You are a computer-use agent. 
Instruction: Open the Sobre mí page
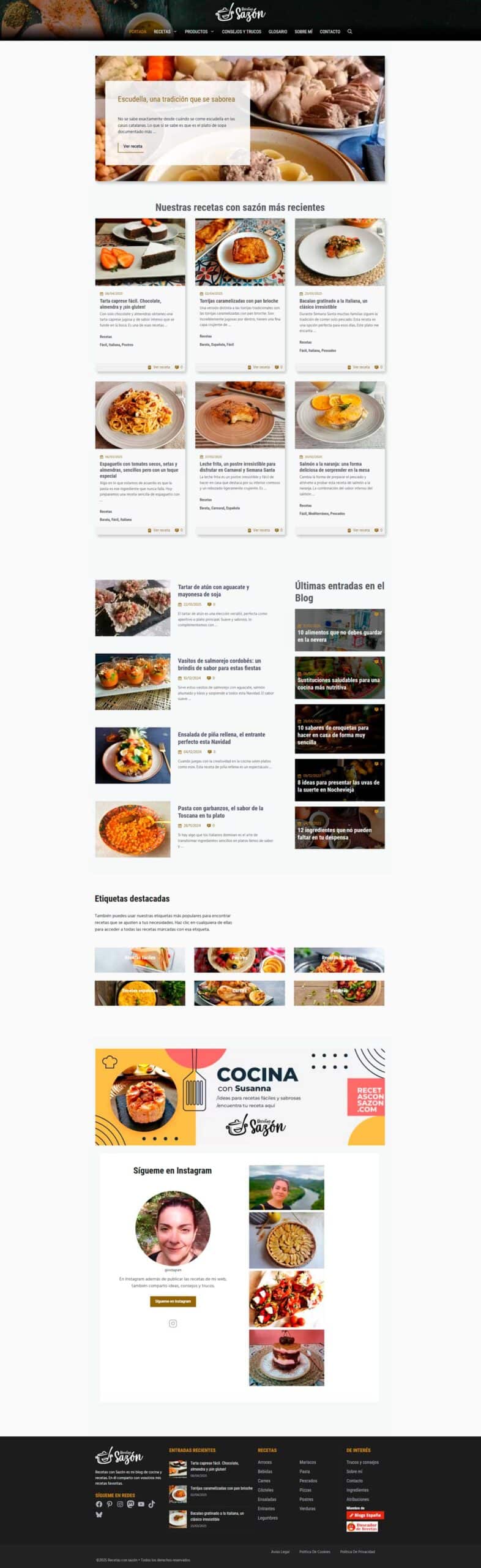click(x=303, y=31)
